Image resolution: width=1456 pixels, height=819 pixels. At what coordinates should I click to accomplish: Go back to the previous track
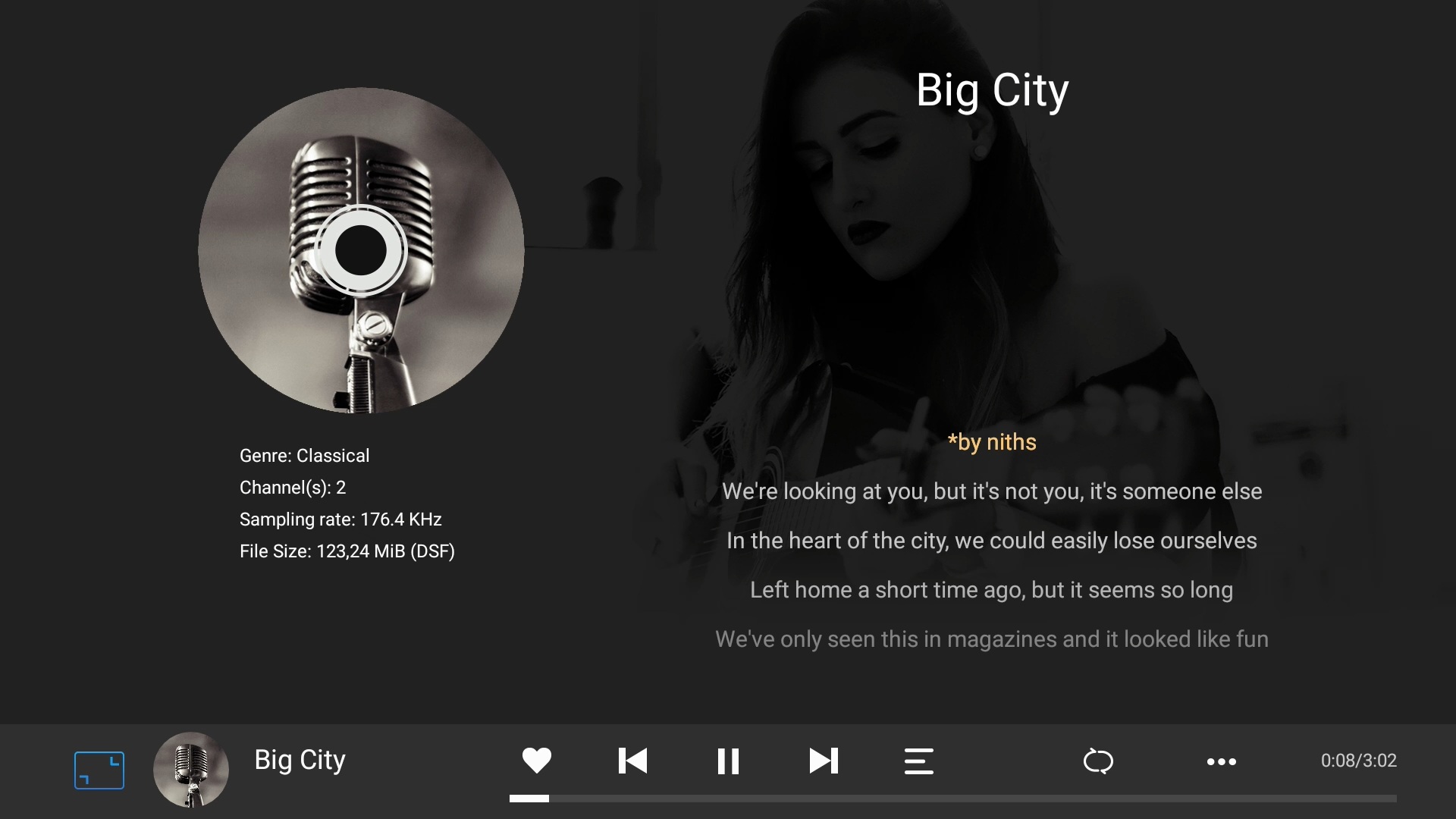coord(632,761)
